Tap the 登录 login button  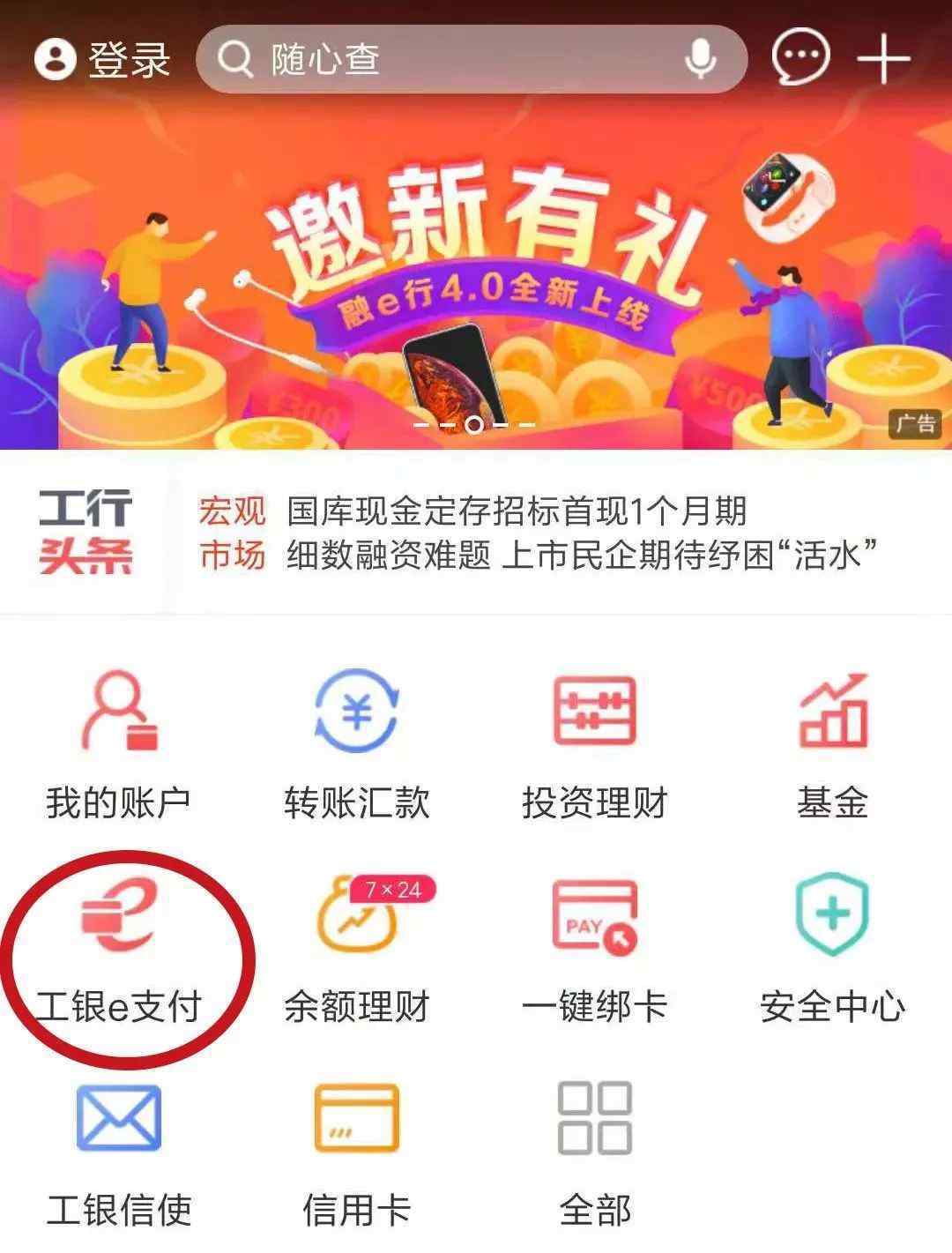(101, 60)
